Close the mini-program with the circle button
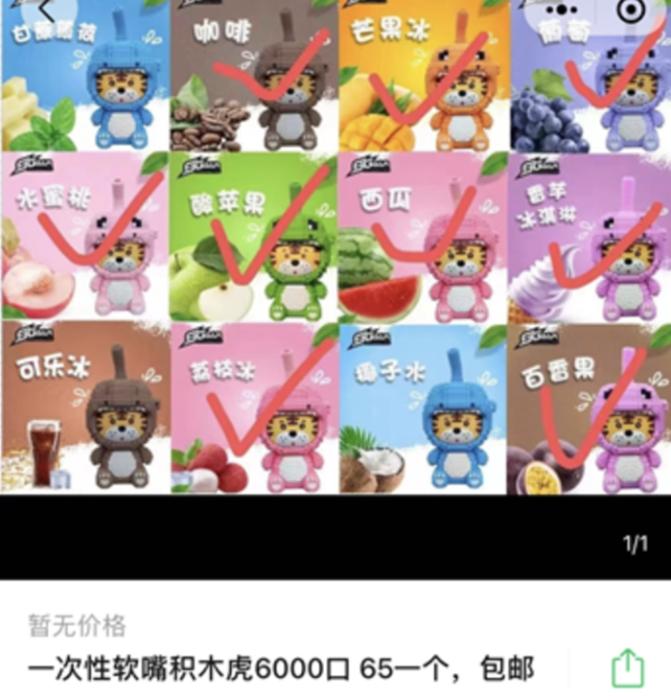Image resolution: width=671 pixels, height=700 pixels. pyautogui.click(x=631, y=11)
